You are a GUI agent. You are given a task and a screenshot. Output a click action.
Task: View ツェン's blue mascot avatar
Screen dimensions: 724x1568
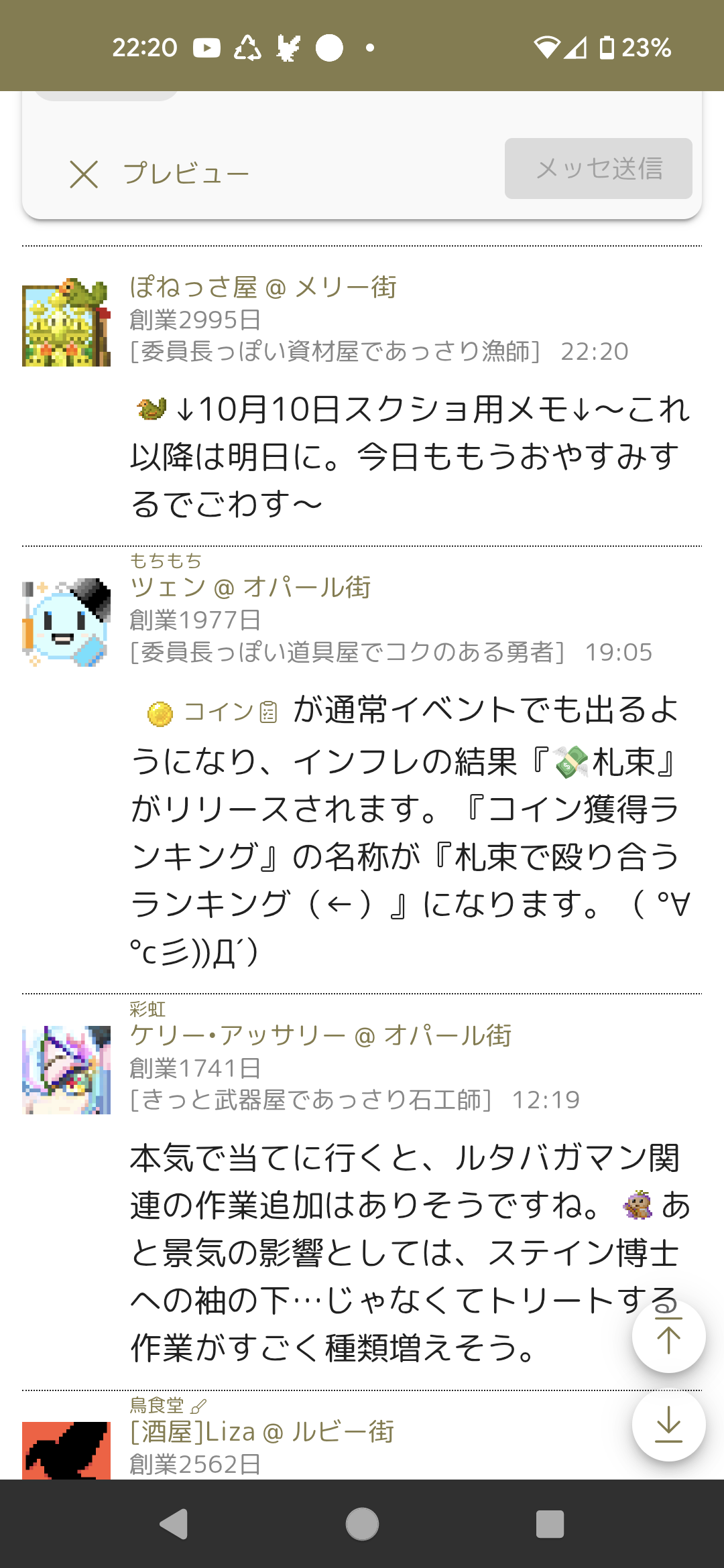(66, 623)
